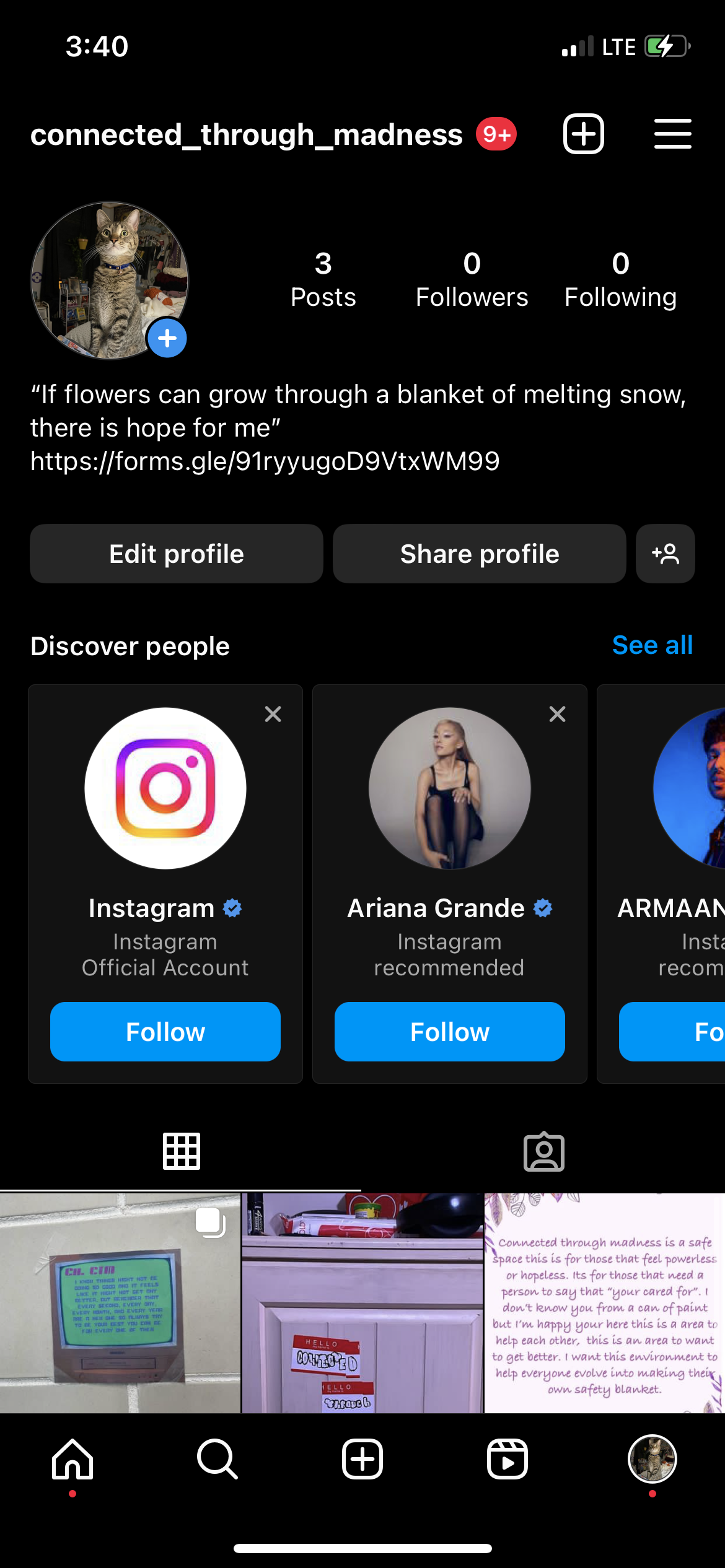Follow the Instagram official account
Screen dimensions: 725x1568
pos(165,1032)
